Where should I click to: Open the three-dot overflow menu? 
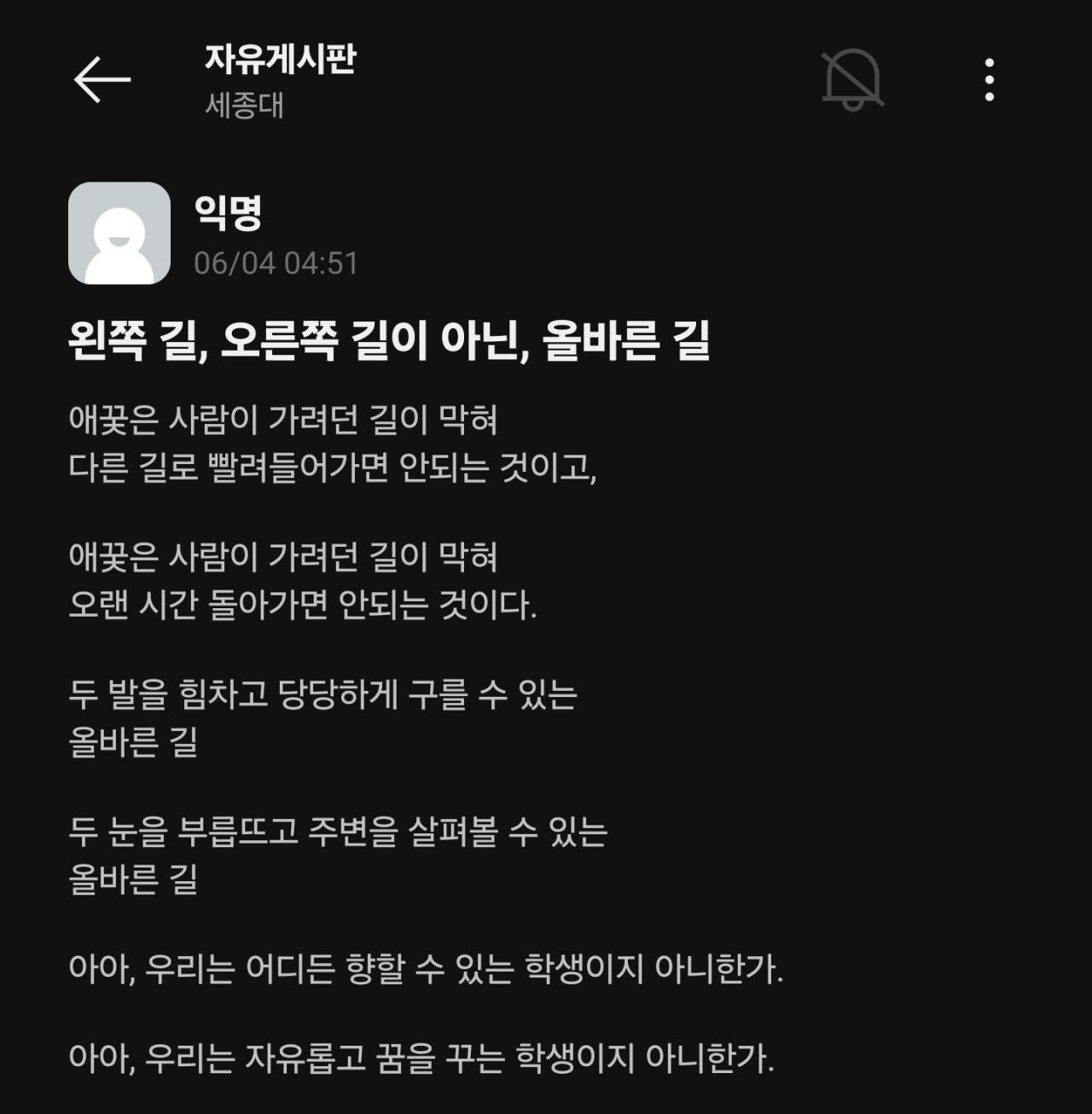(990, 80)
